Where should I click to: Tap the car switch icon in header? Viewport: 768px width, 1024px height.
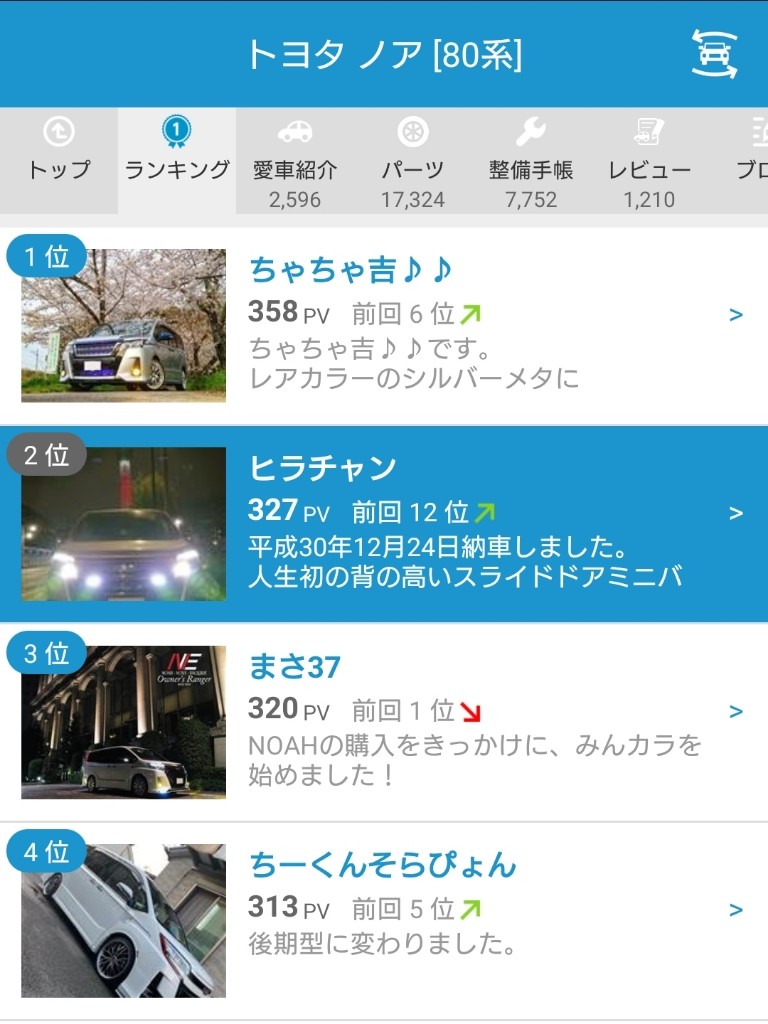point(714,54)
